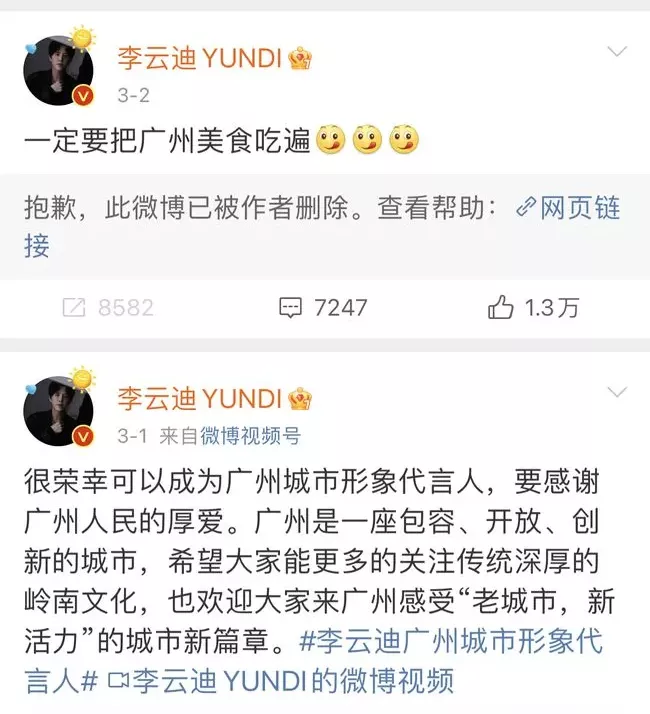Like the 广州美食 post (1.3万)
This screenshot has height=714, width=650.
[x=534, y=307]
